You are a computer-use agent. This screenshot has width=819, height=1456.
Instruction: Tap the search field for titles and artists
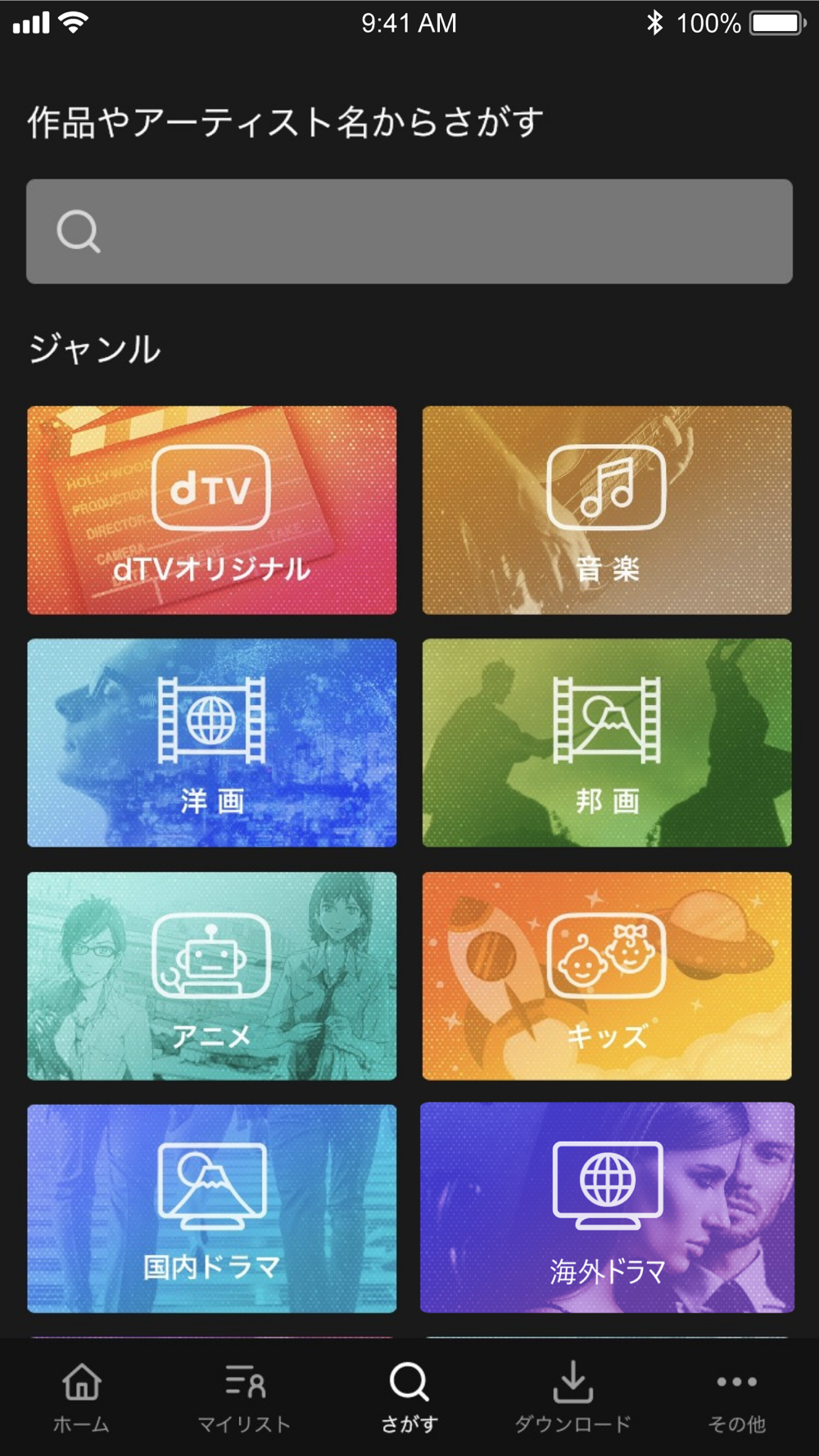click(409, 232)
